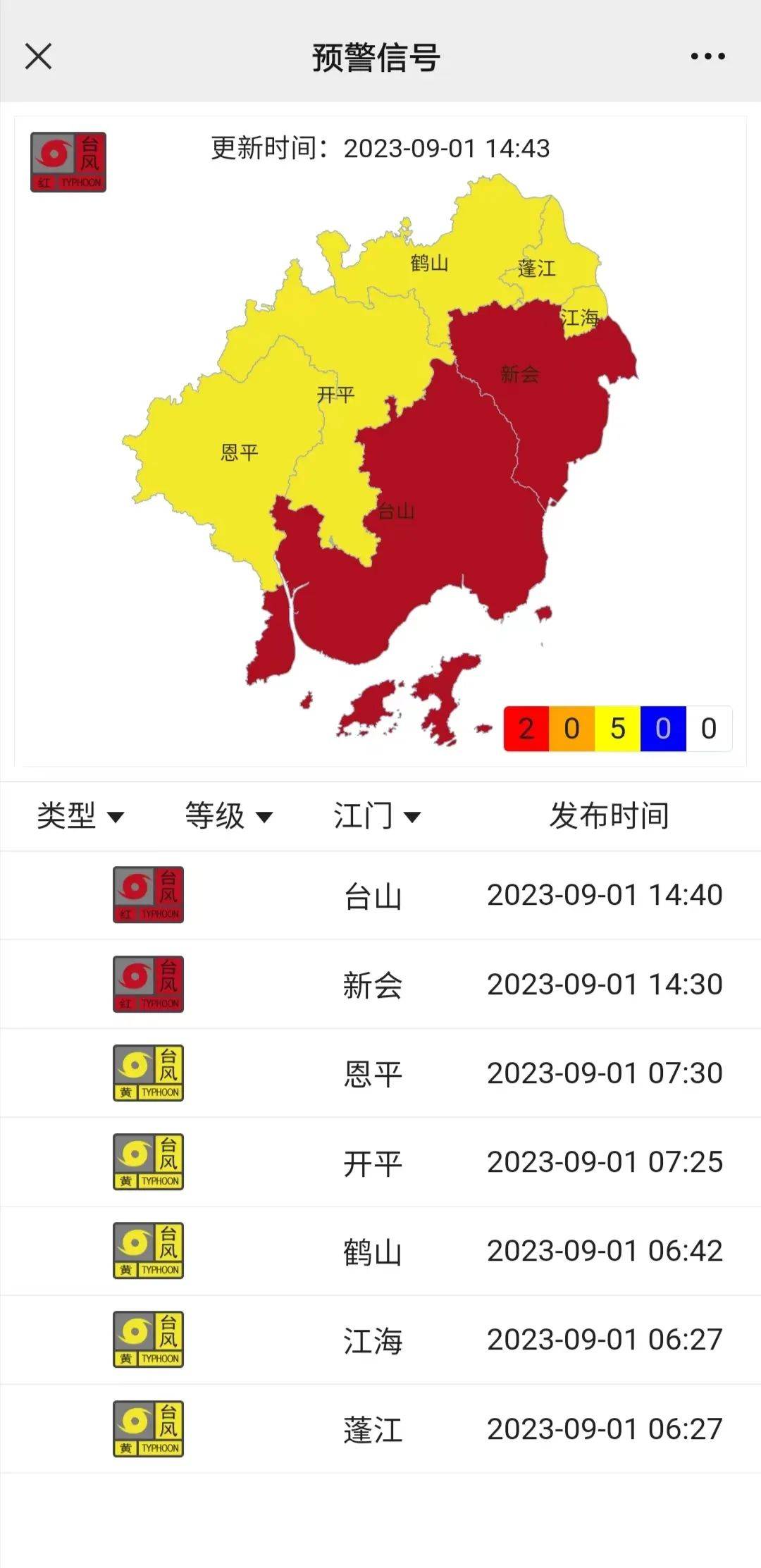Screen dimensions: 761x1568
Task: Open the three-dot overflow menu
Action: coord(707,56)
